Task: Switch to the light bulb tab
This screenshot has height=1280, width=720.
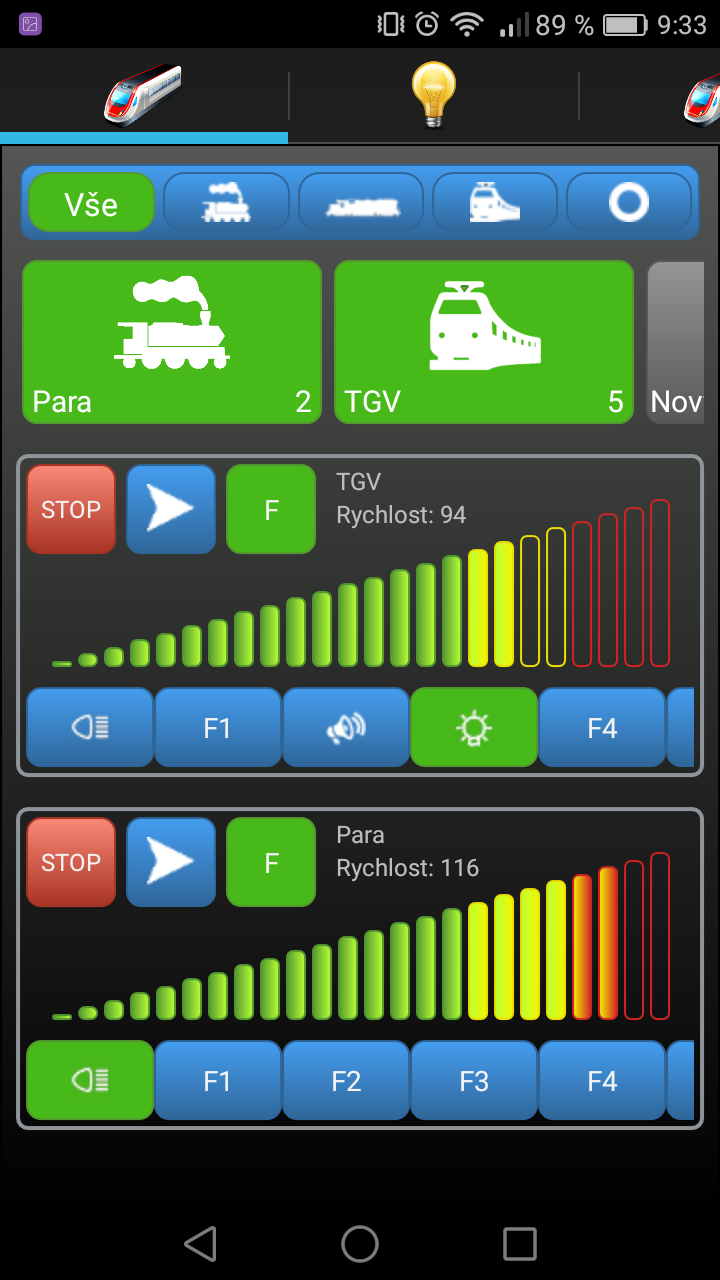Action: coord(433,95)
